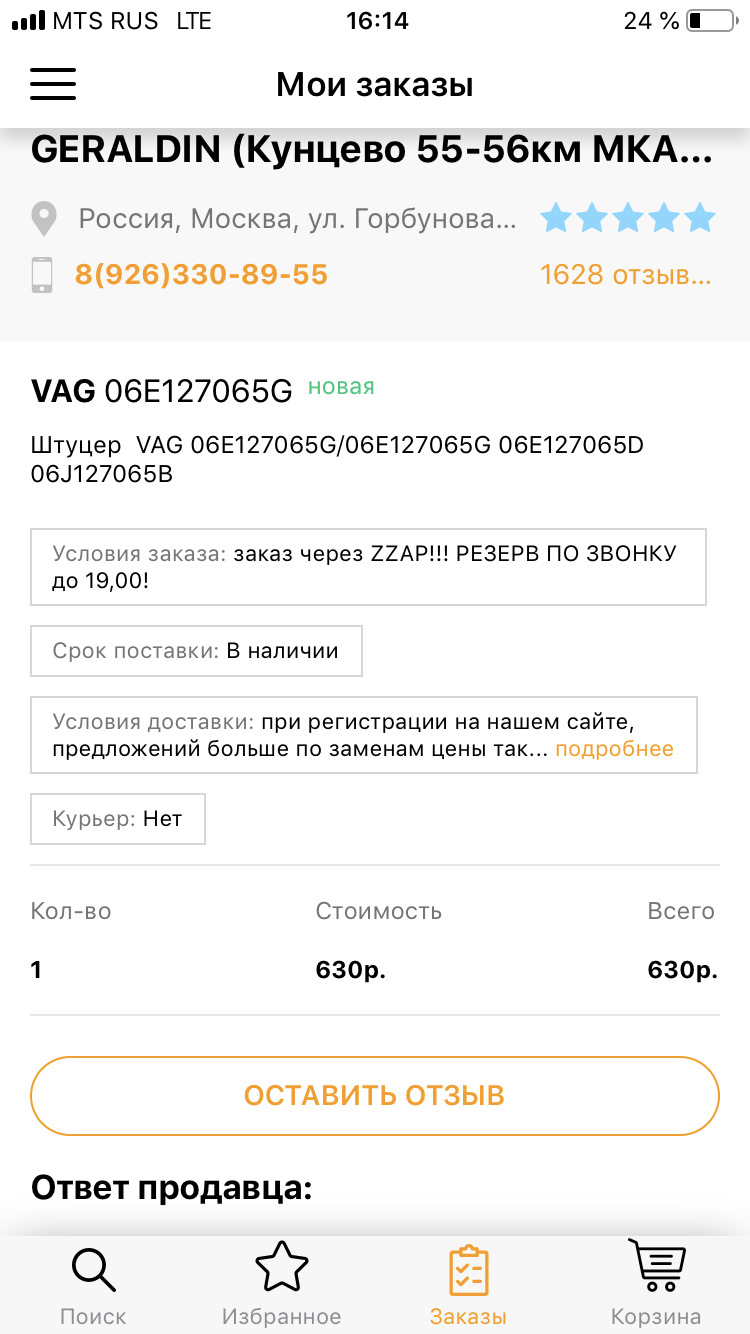Call the number 8(926)330-89-55
The image size is (750, 1334).
(200, 275)
